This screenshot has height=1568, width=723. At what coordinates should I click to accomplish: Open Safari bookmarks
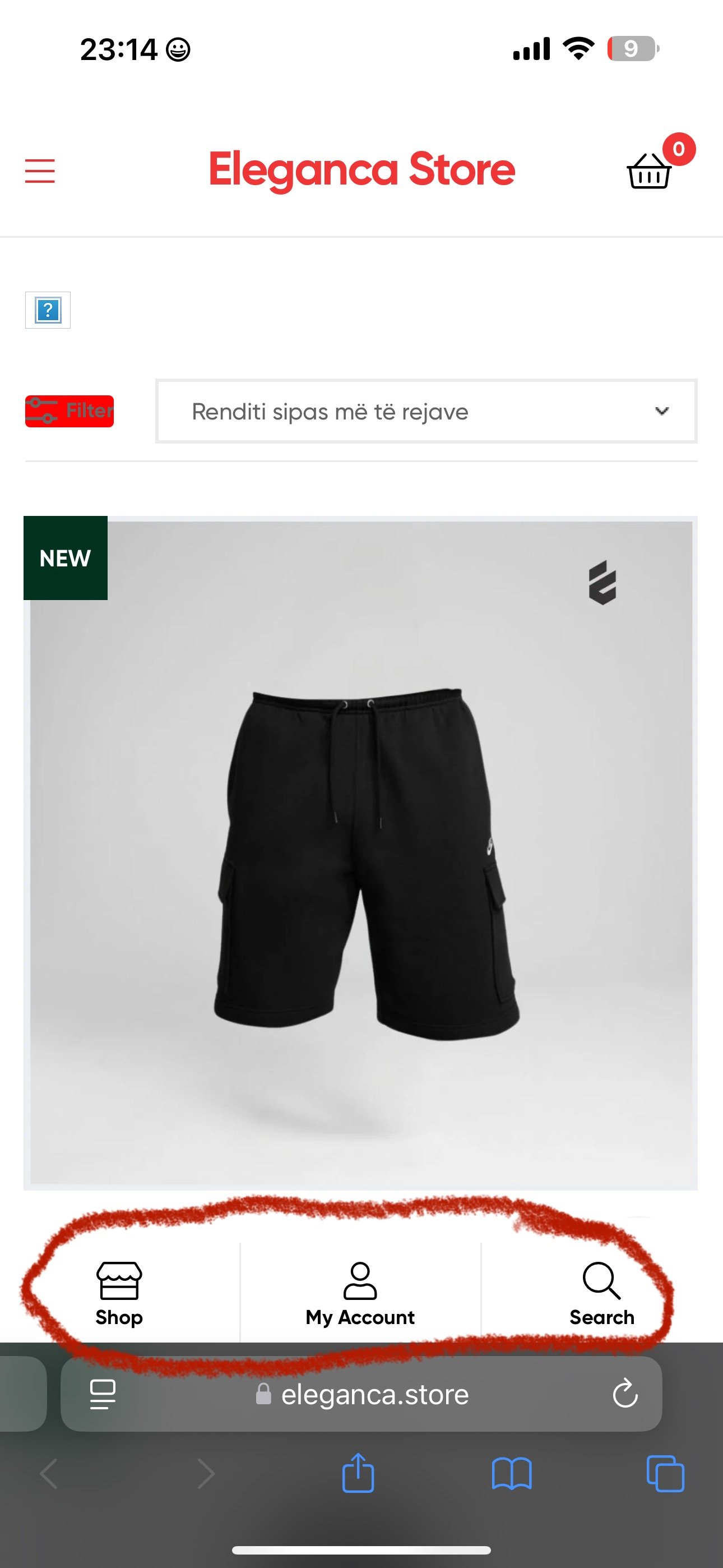[x=512, y=1474]
